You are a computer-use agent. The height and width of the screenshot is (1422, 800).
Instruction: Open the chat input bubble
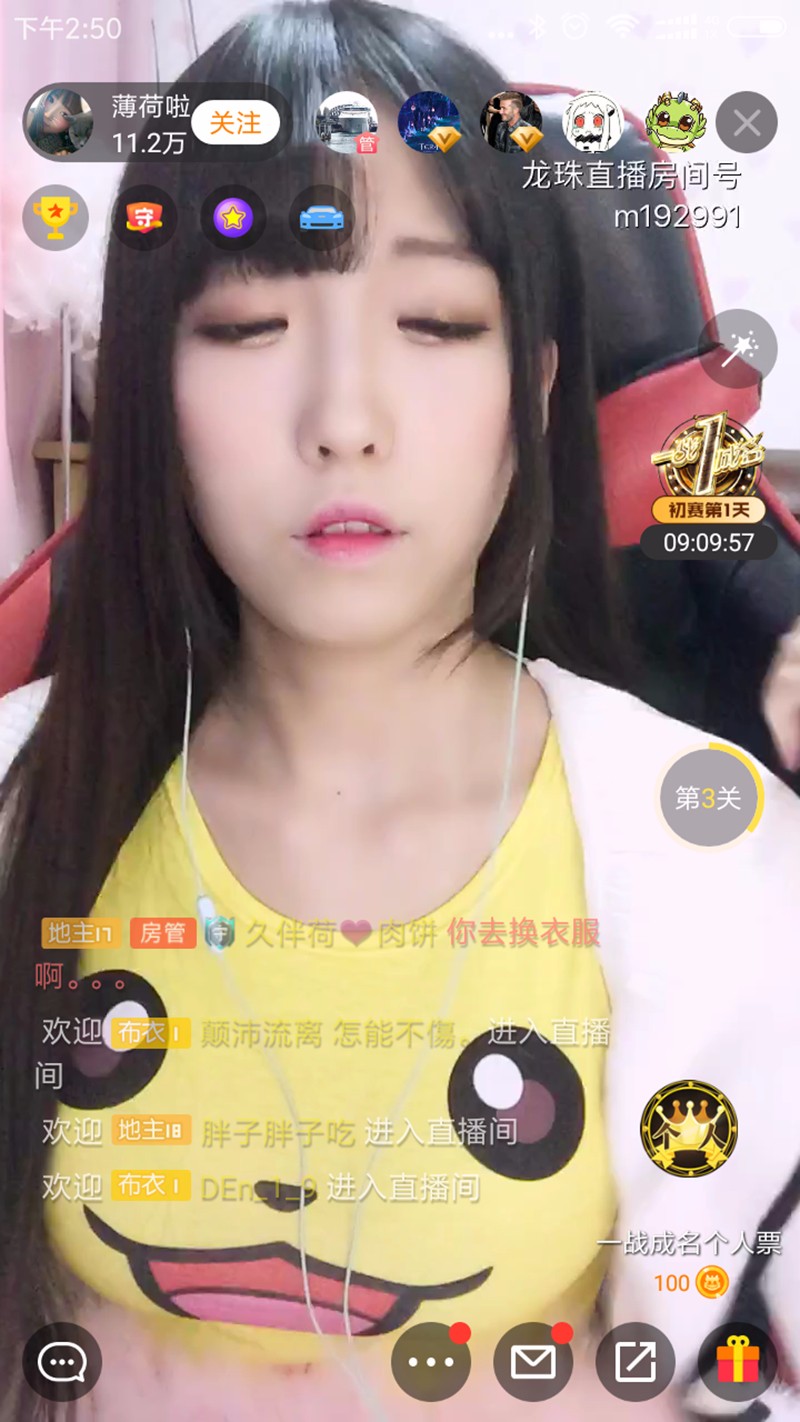tap(62, 1361)
